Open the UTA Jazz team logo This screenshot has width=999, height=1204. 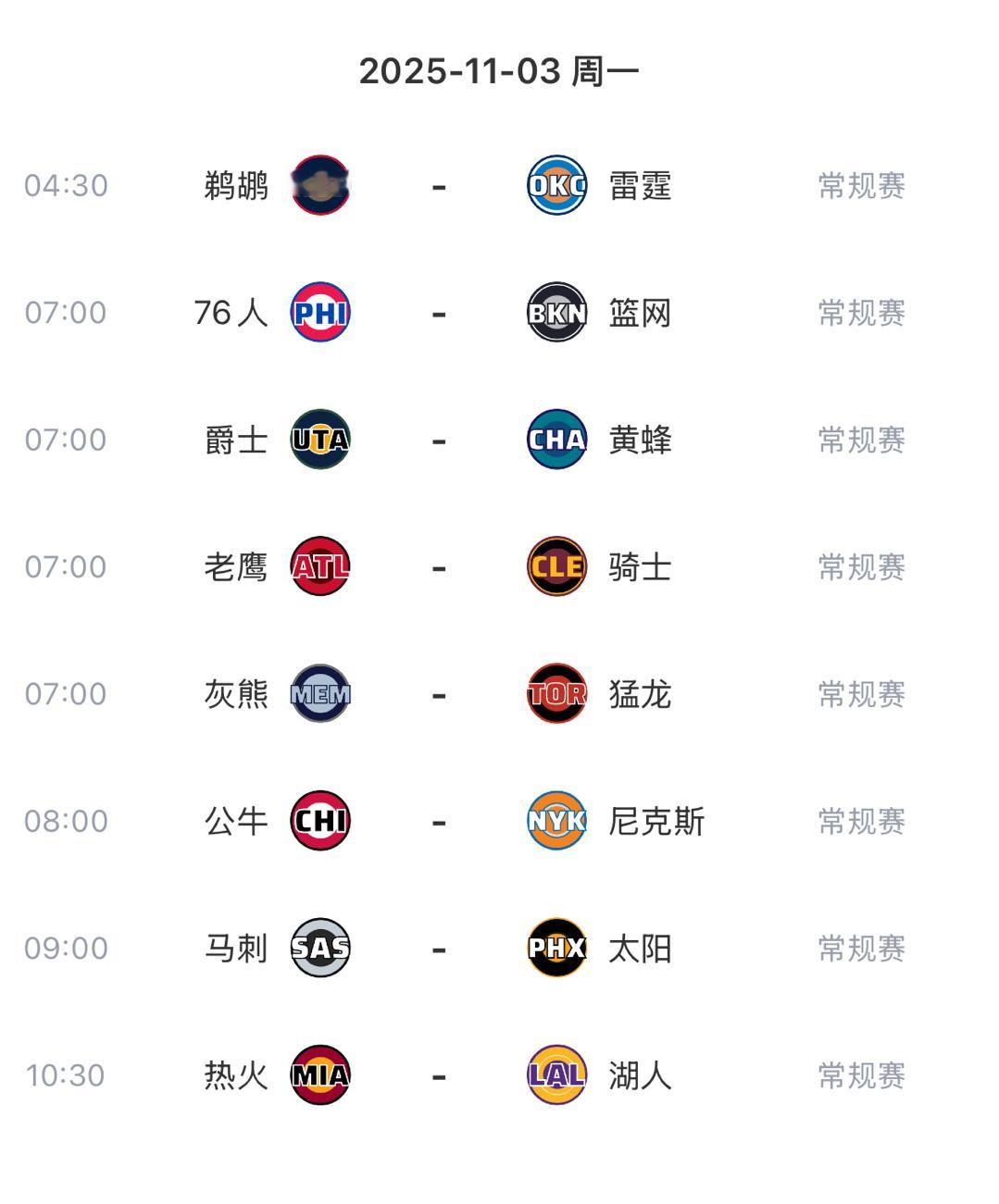click(x=320, y=440)
